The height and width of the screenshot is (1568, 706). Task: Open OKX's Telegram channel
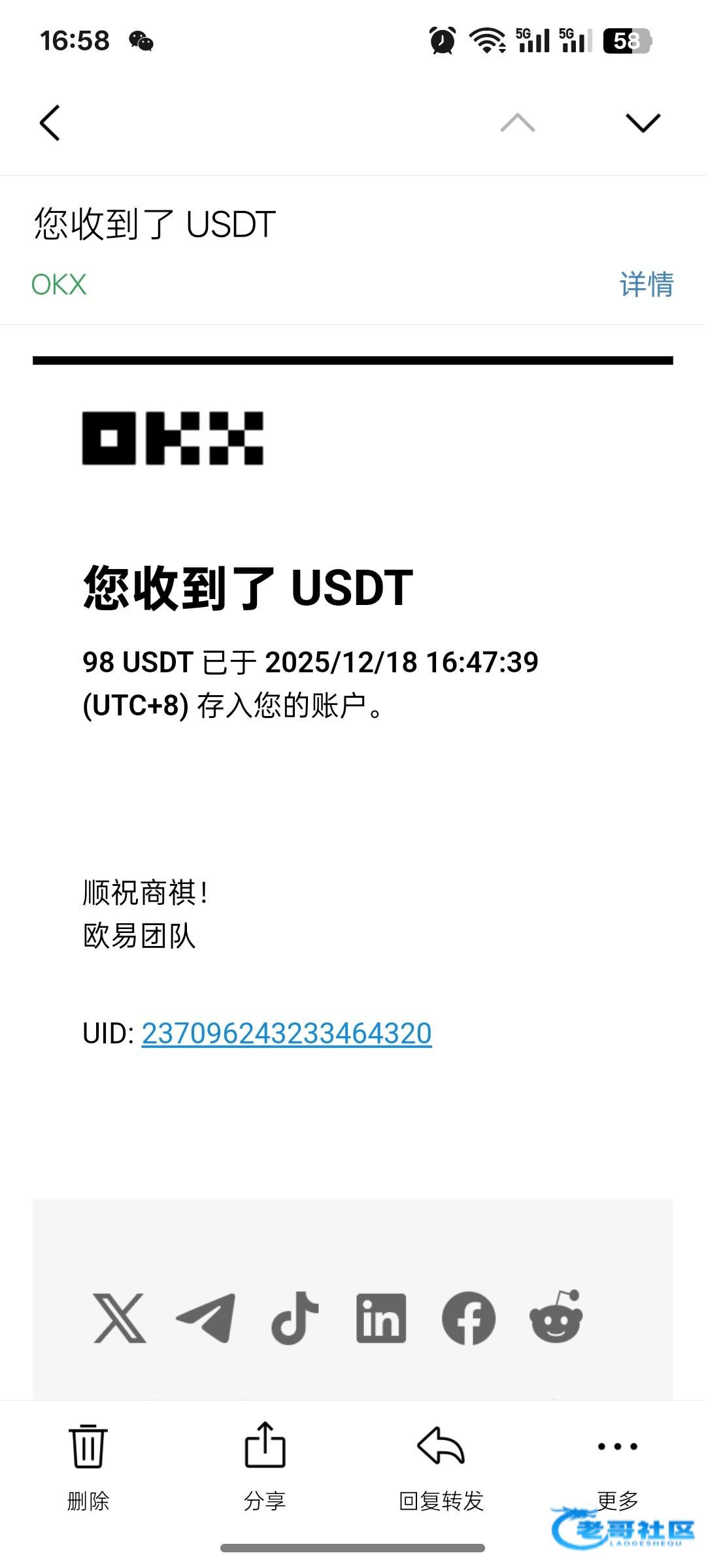point(207,1318)
